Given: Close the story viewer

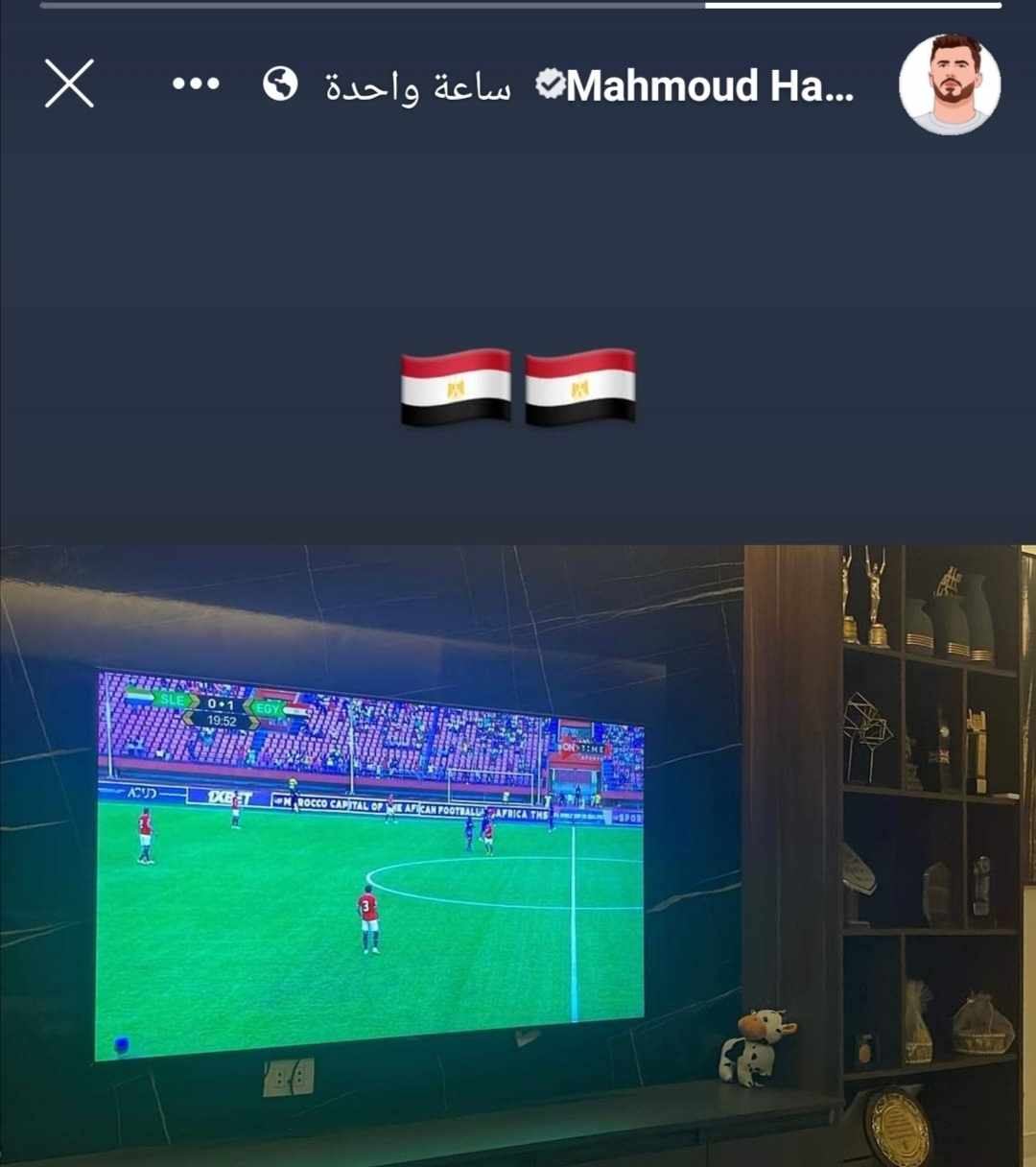Looking at the screenshot, I should pyautogui.click(x=69, y=83).
